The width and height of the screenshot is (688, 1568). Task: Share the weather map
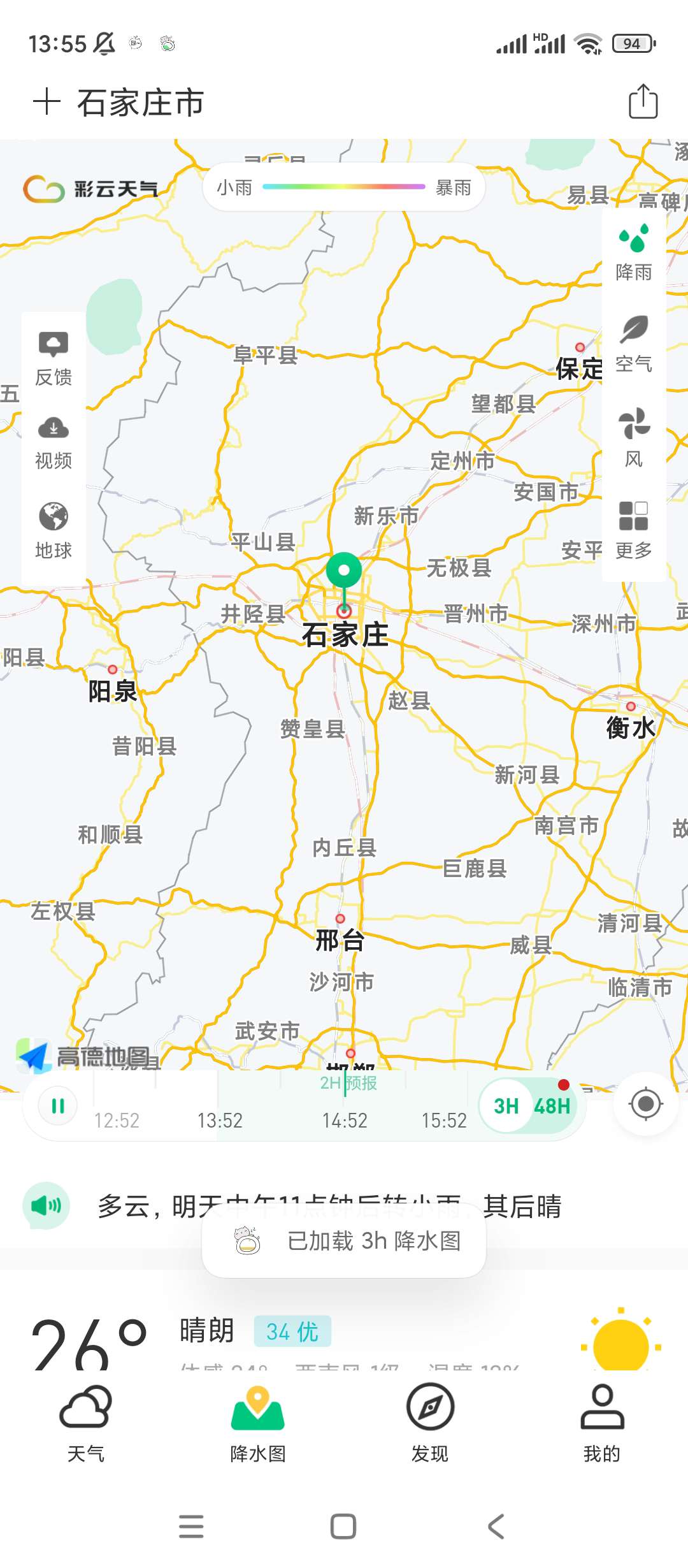643,102
